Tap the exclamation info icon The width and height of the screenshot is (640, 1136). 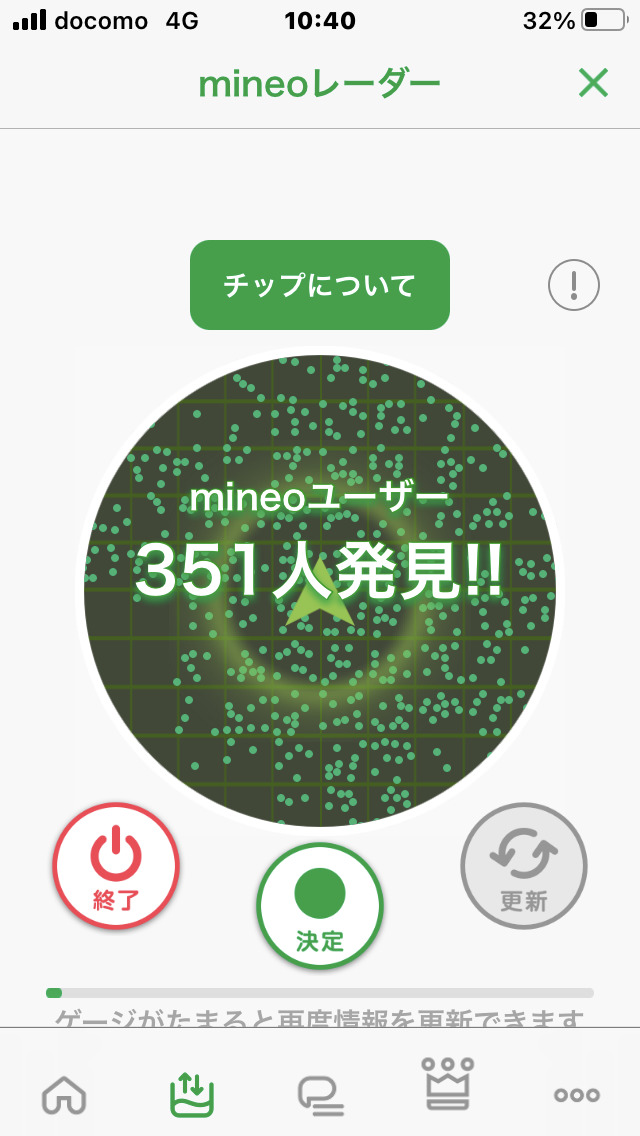click(x=574, y=286)
